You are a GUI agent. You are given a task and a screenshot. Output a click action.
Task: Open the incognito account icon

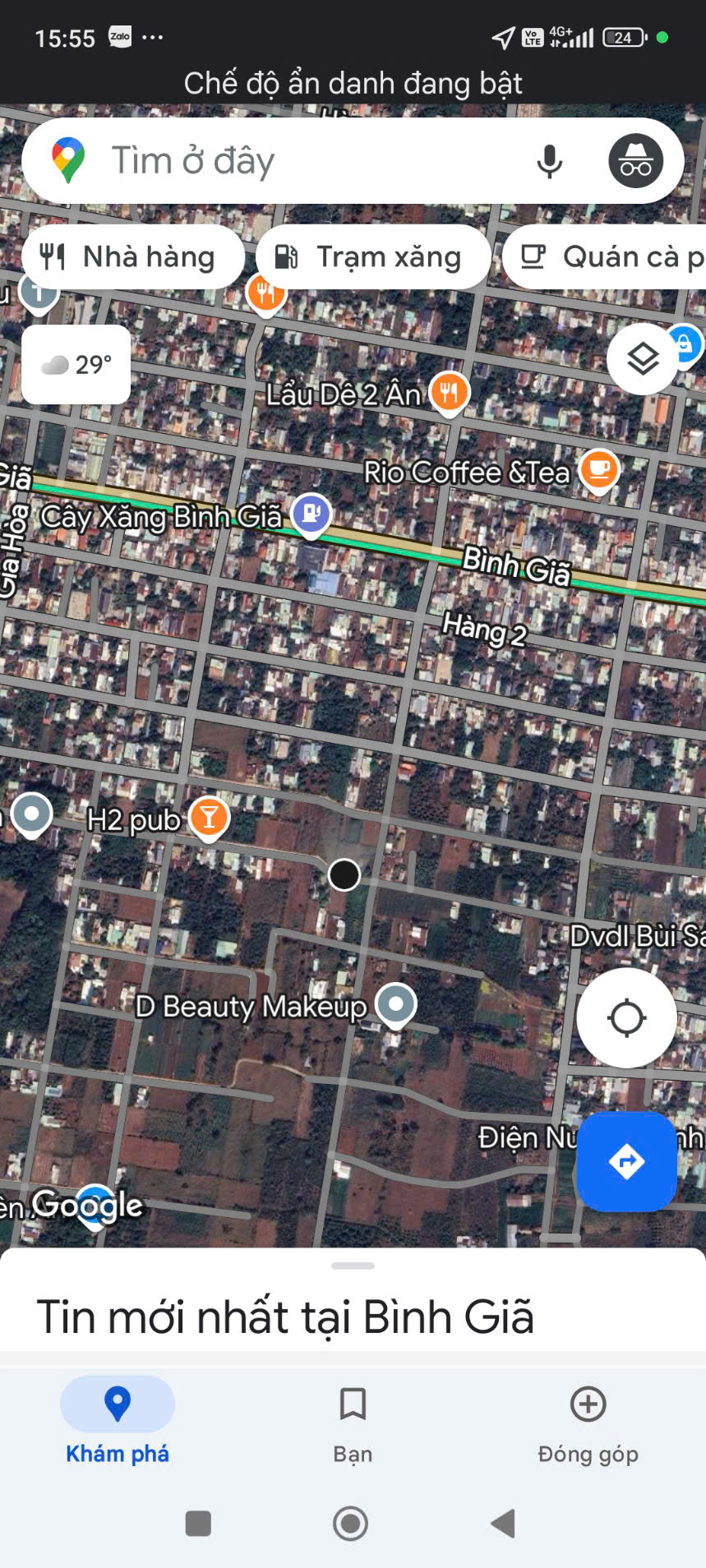coord(635,161)
